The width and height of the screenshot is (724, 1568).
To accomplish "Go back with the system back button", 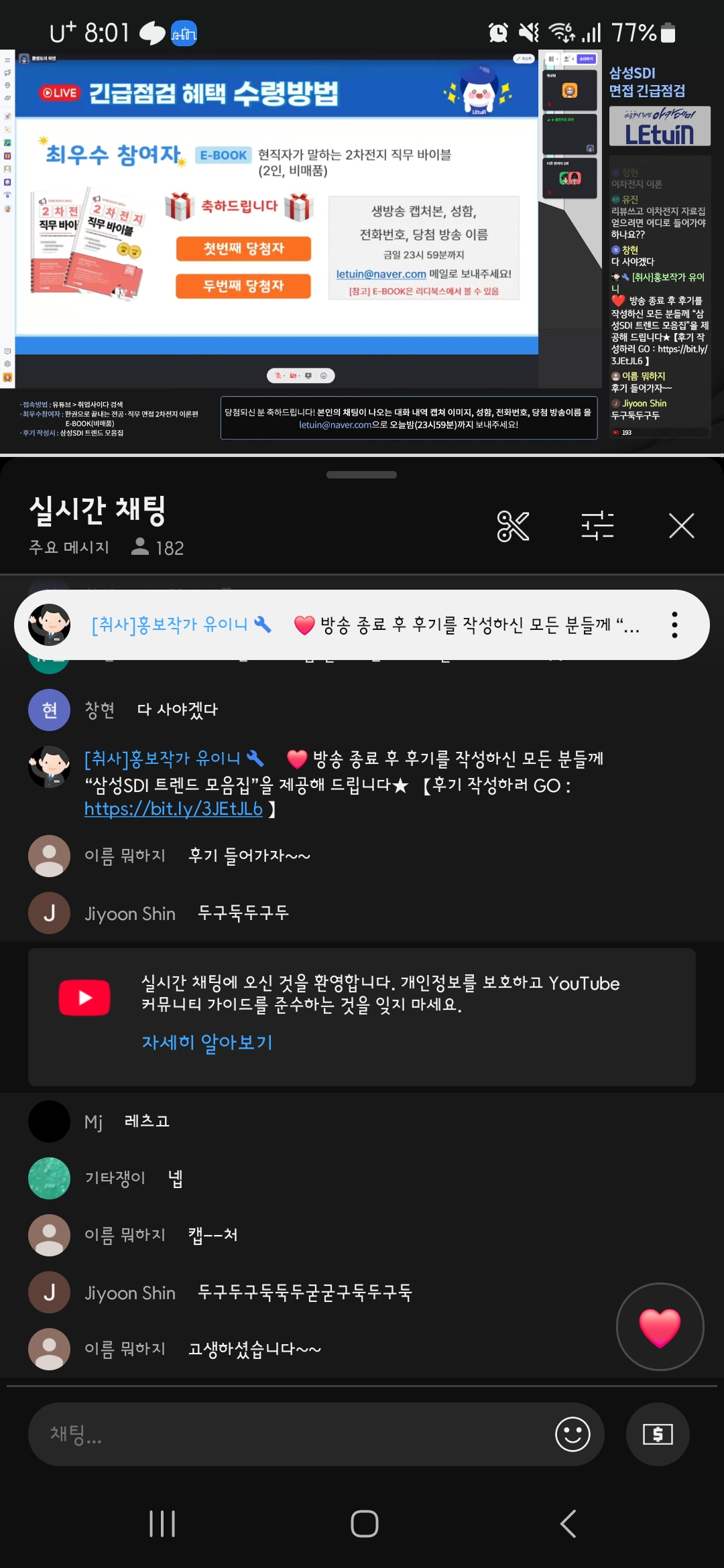I will pos(568,1523).
